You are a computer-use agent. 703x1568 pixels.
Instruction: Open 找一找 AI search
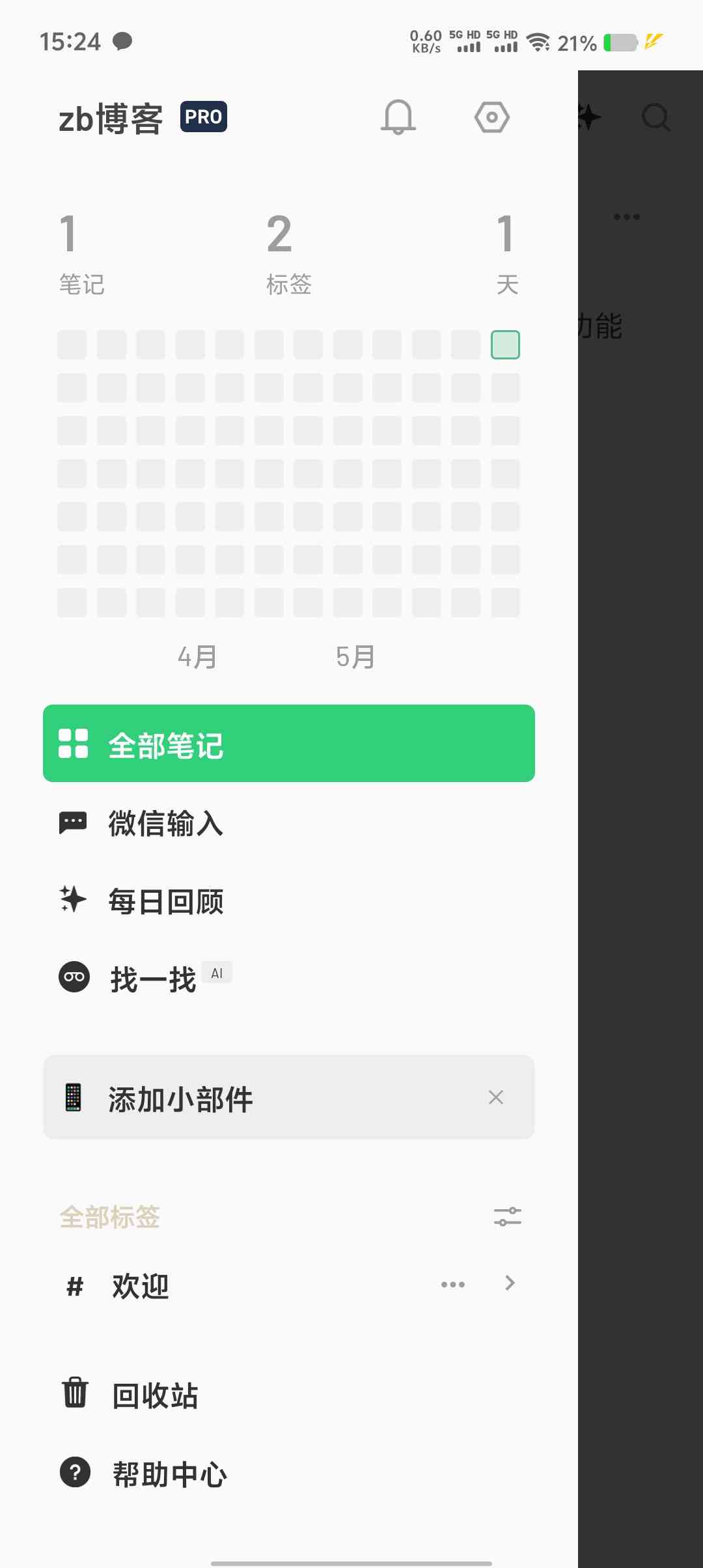click(x=289, y=979)
